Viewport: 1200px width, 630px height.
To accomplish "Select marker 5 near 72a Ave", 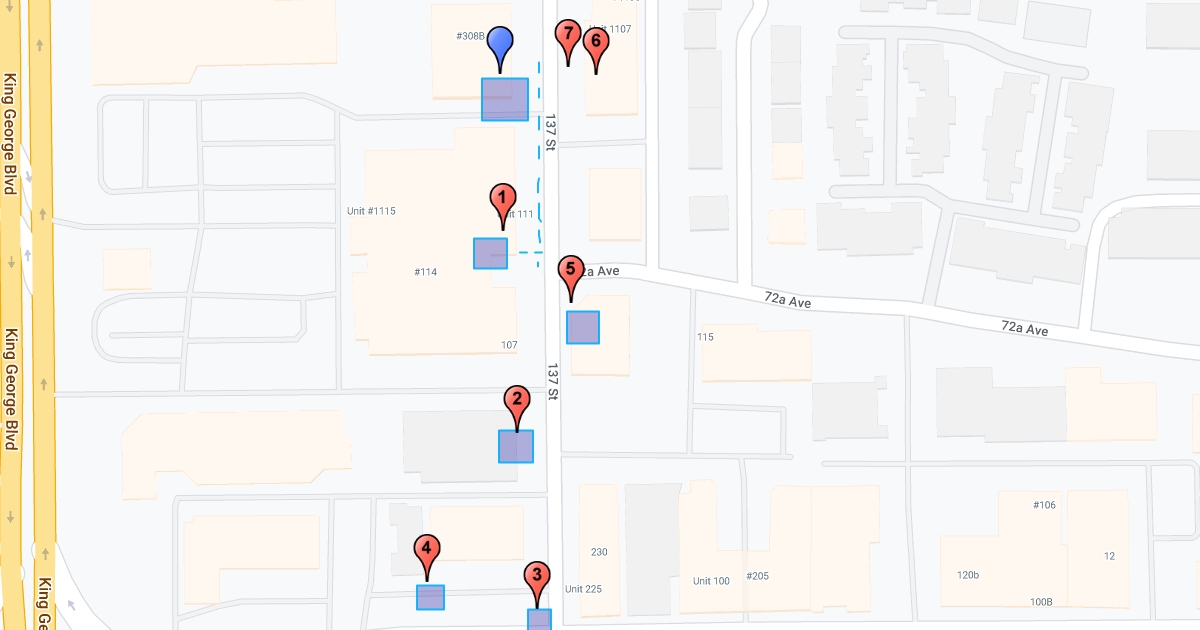I will tap(570, 272).
